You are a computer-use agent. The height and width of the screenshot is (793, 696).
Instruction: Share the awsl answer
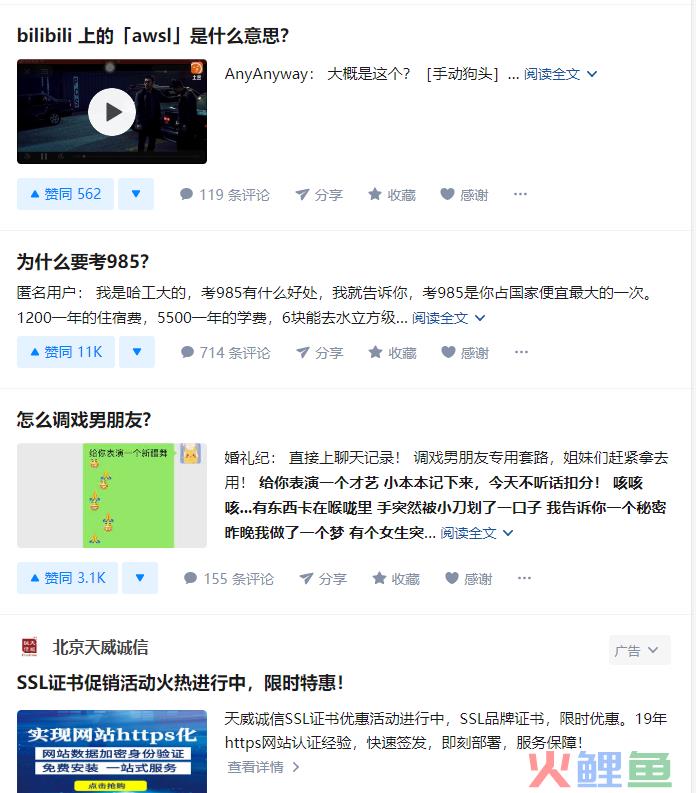[x=318, y=195]
